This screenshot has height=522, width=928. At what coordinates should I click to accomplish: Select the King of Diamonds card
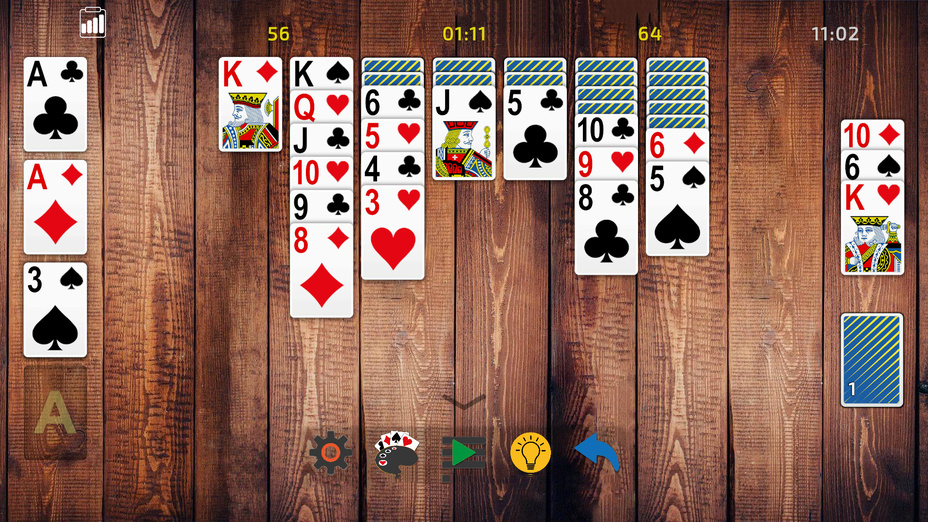(250, 105)
